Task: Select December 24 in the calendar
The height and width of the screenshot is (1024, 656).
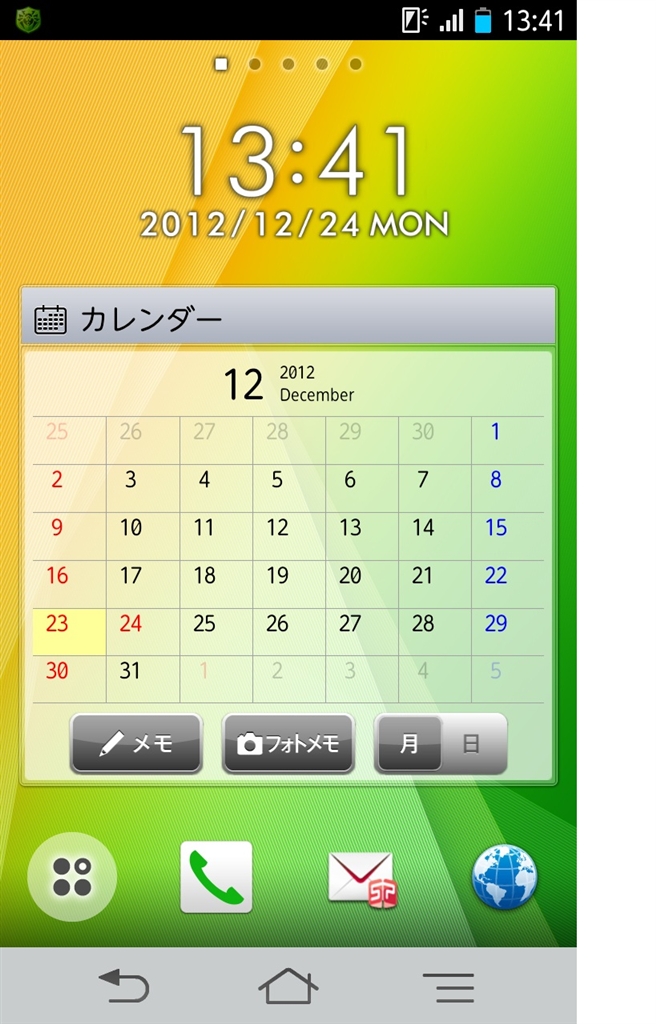Action: click(131, 624)
